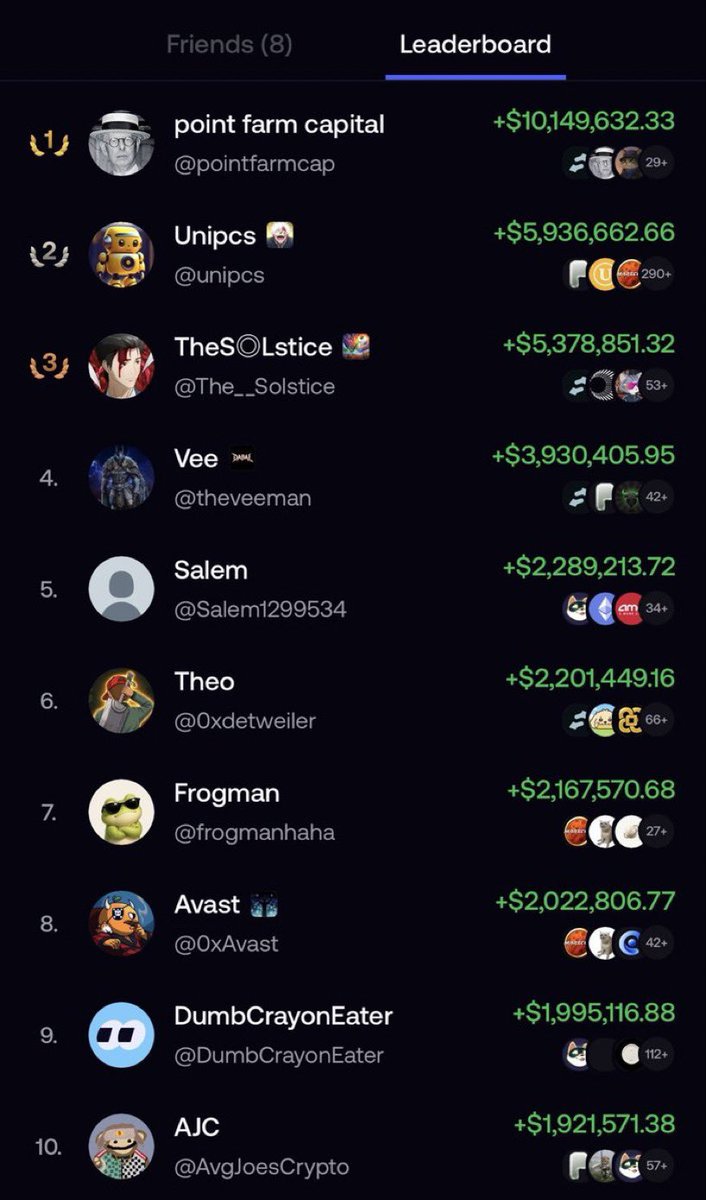Viewport: 706px width, 1200px height.
Task: Open DumbCrayonEater's leaderboard row
Action: [353, 1035]
